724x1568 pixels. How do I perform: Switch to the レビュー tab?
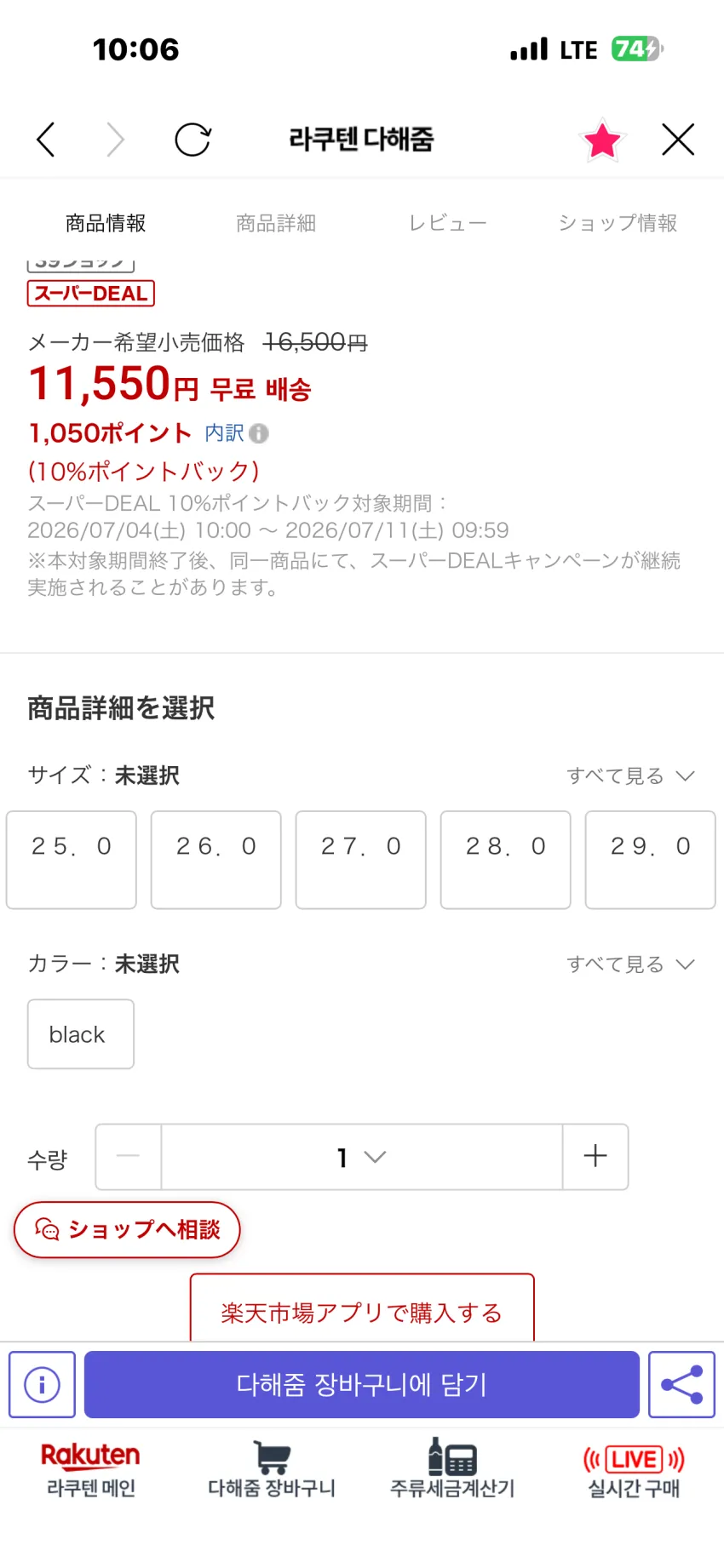[x=447, y=223]
